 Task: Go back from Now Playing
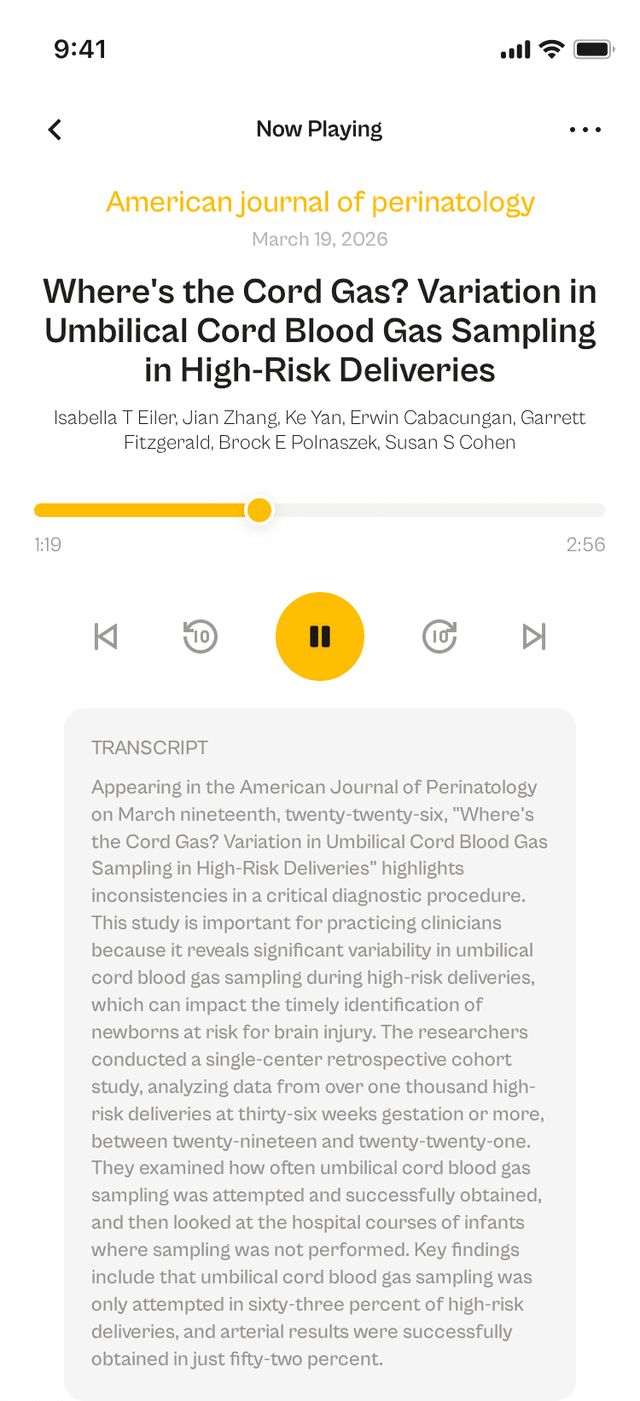55,129
